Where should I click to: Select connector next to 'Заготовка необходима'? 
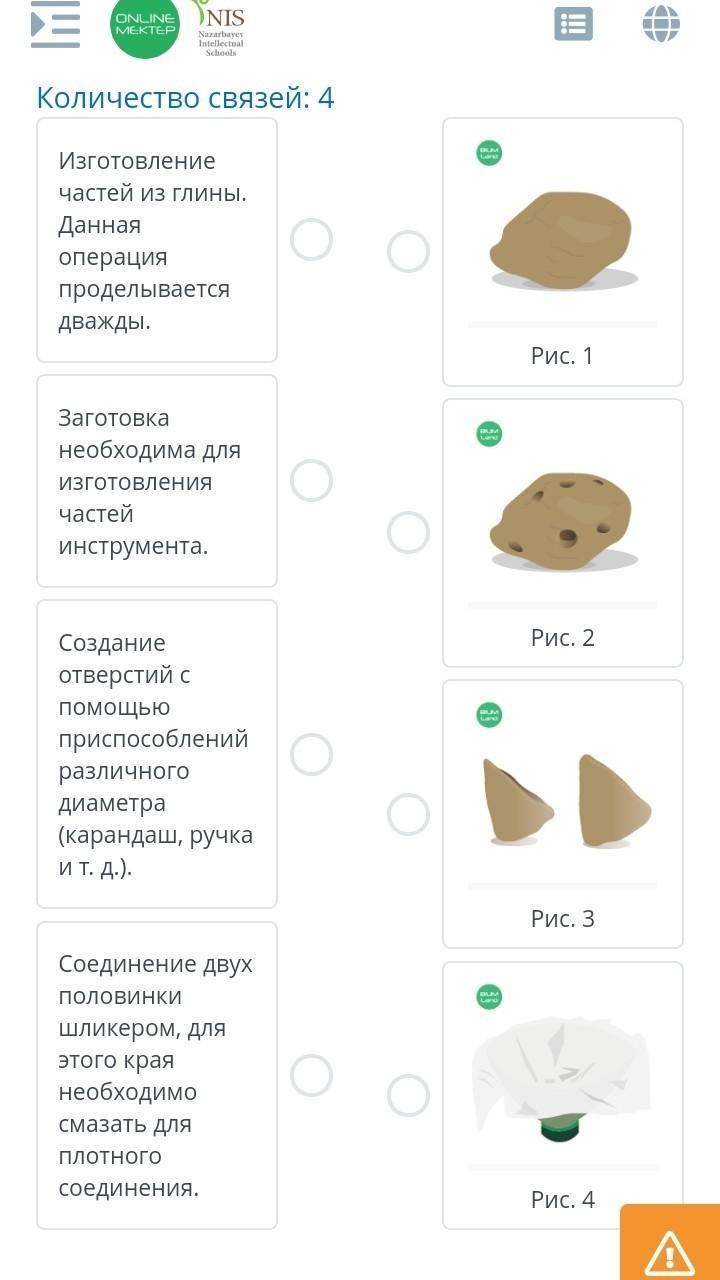pyautogui.click(x=311, y=481)
